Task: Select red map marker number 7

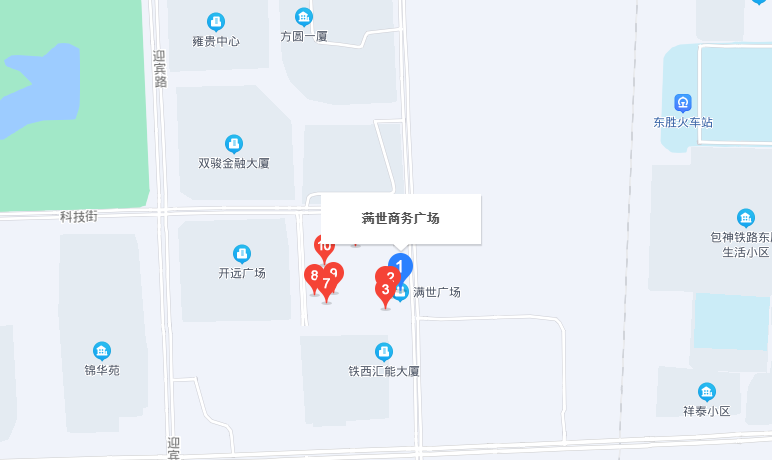Action: (x=326, y=285)
